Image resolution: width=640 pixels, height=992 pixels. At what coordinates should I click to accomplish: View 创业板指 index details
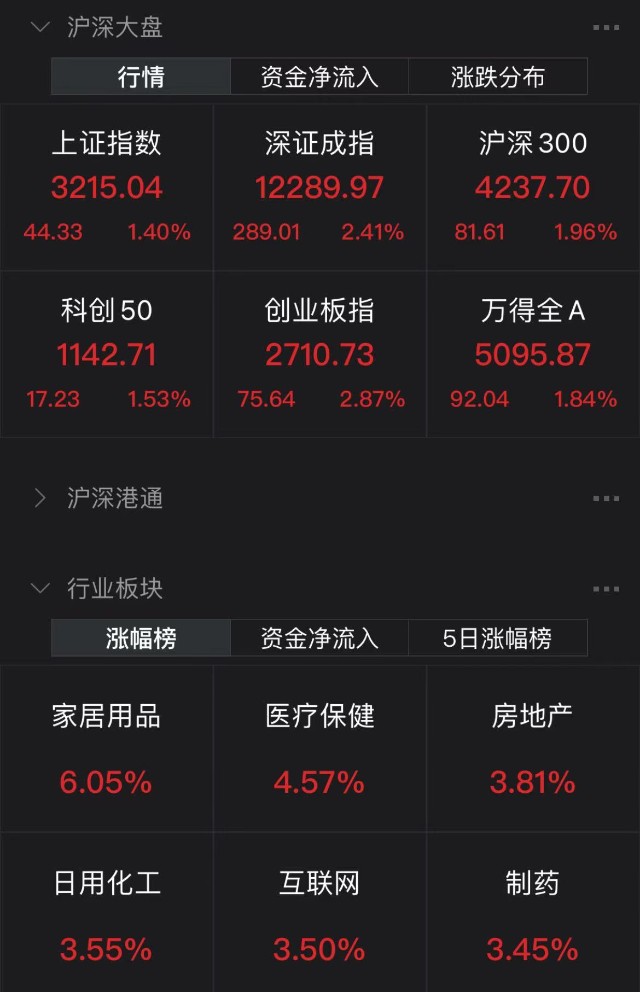pos(319,354)
